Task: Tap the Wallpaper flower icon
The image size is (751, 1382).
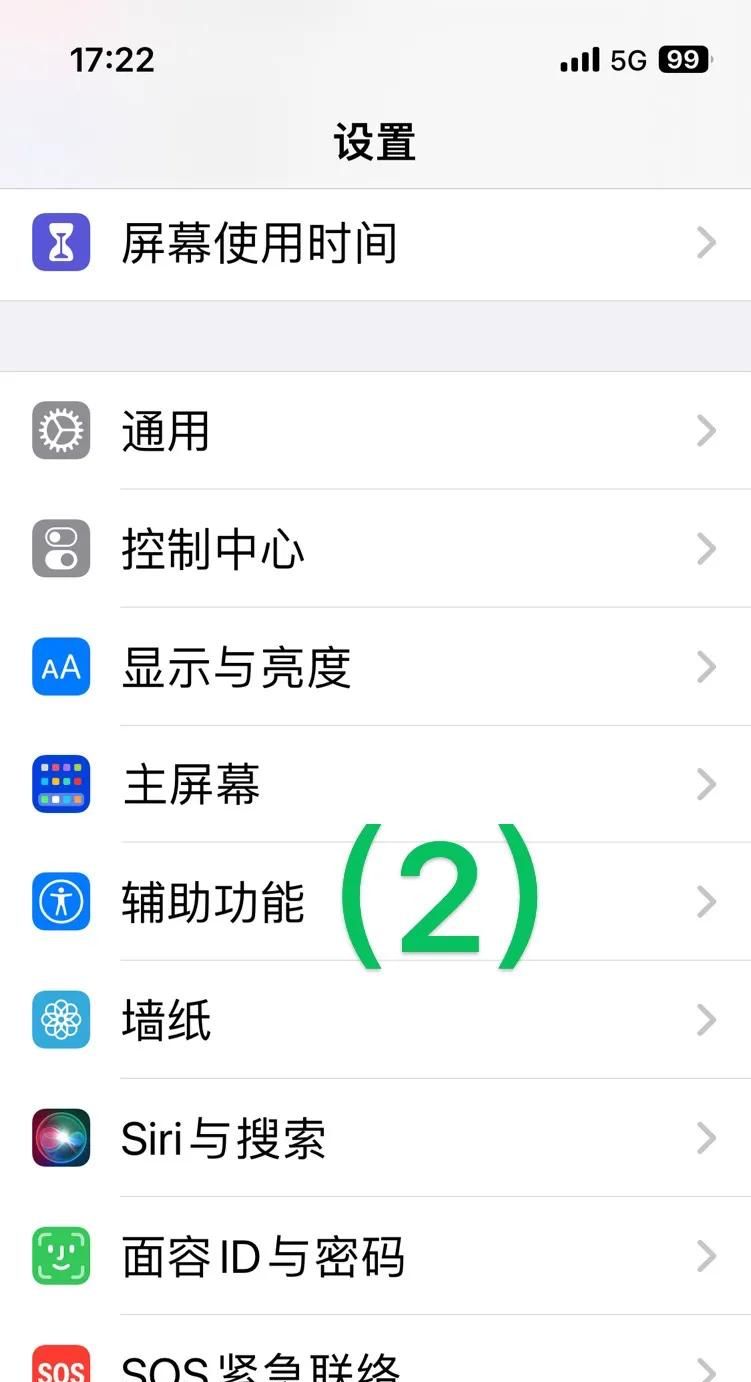Action: 61,1019
